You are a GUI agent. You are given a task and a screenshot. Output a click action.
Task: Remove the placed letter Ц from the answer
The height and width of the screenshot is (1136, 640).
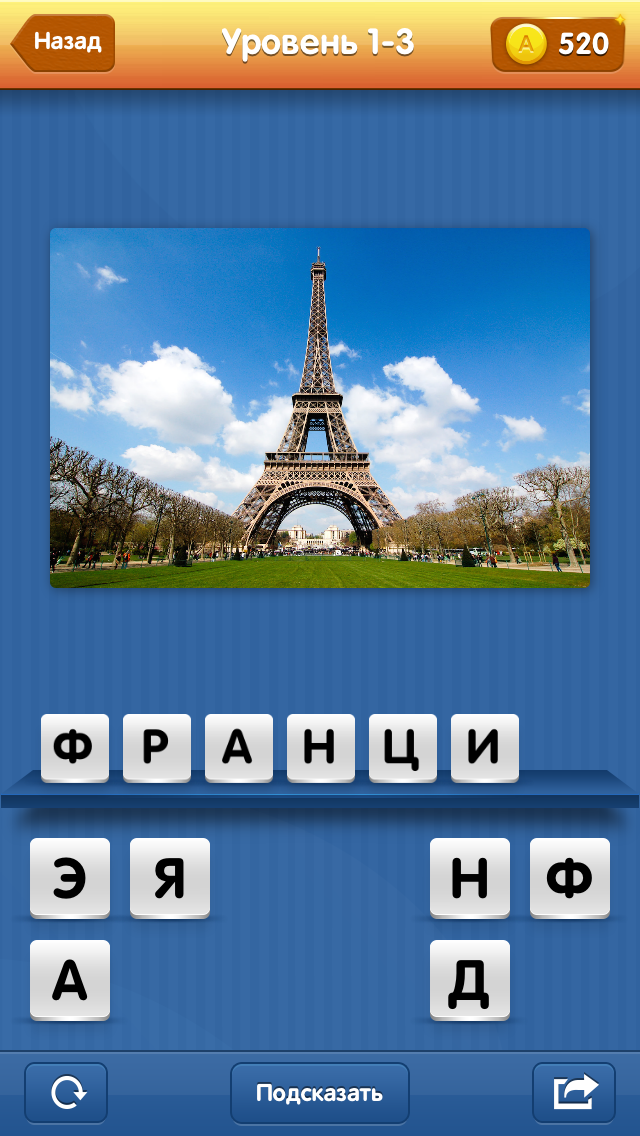click(402, 748)
